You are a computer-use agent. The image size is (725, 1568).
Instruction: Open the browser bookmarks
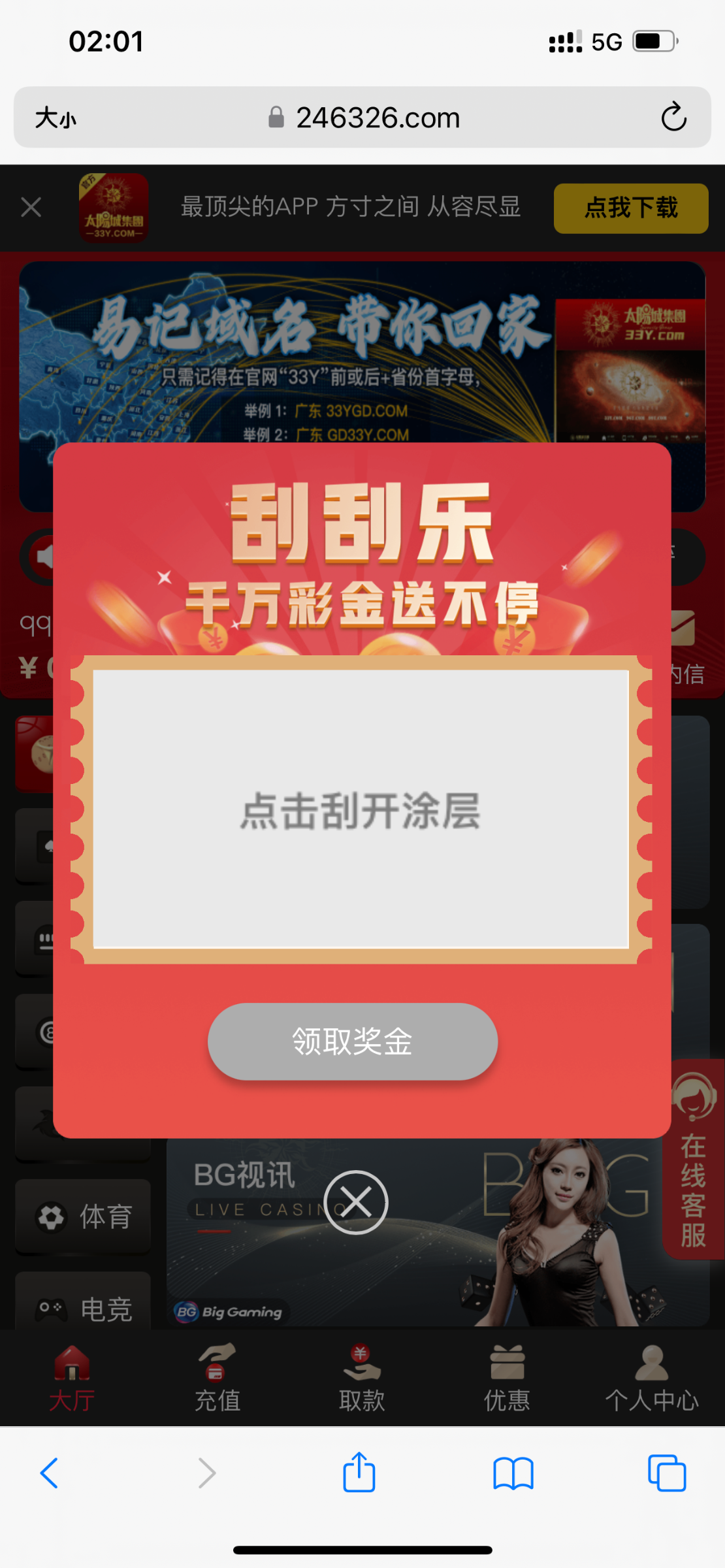513,1473
